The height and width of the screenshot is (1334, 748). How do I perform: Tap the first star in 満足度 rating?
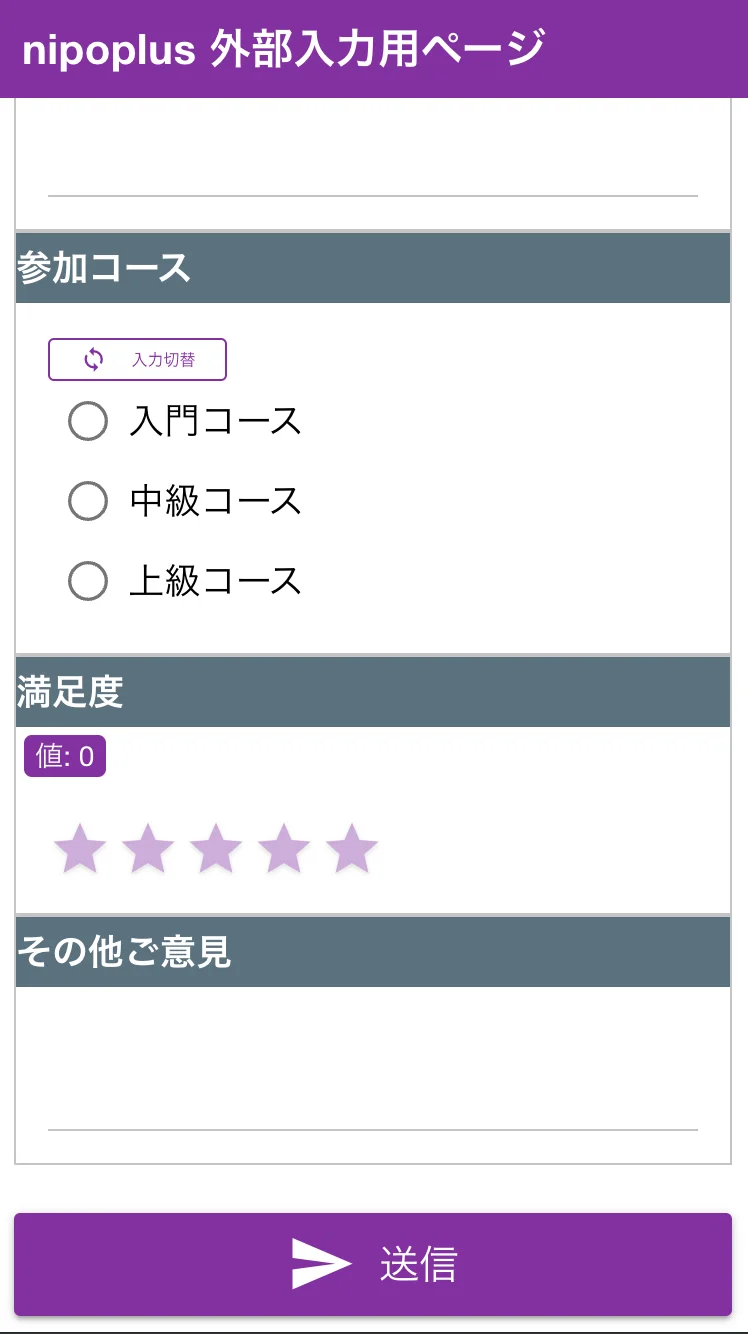81,848
